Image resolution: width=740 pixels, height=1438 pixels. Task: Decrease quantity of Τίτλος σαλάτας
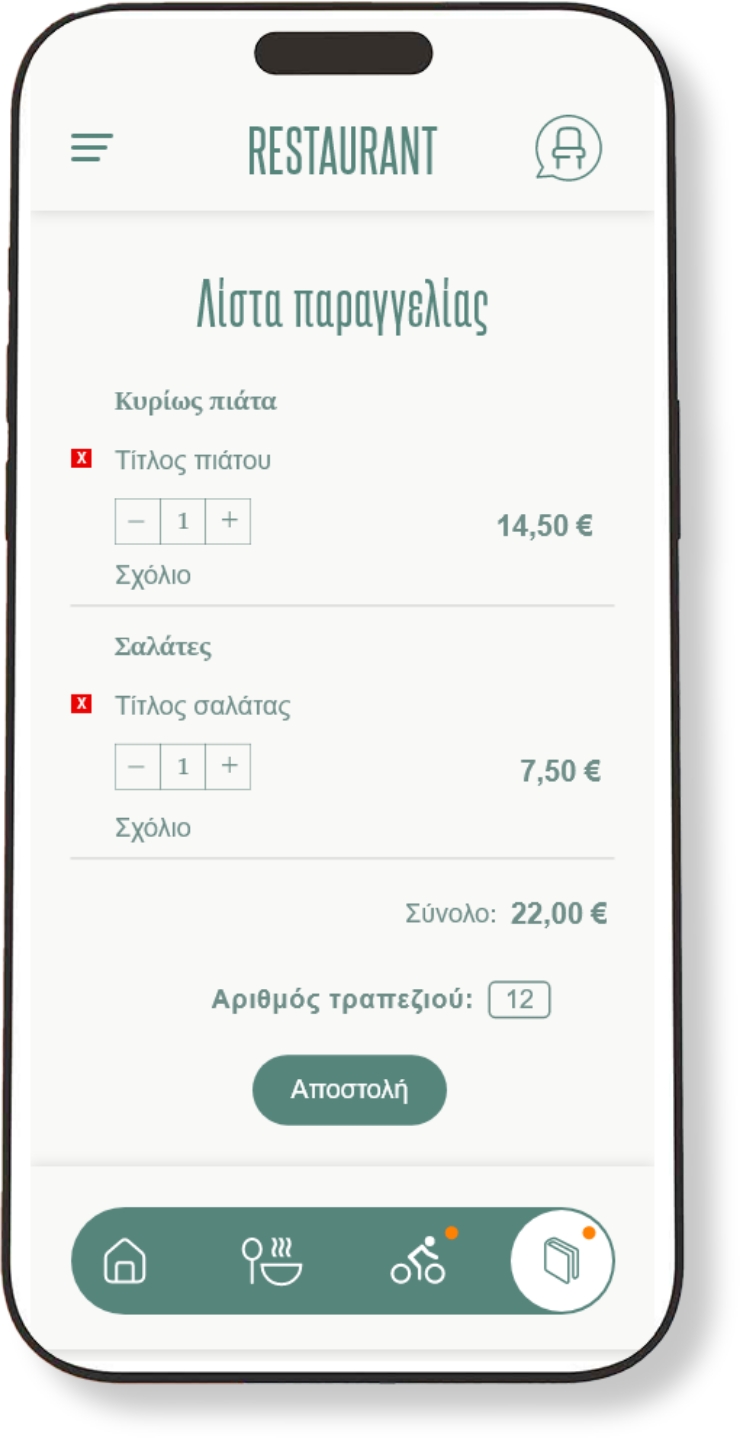(x=138, y=767)
